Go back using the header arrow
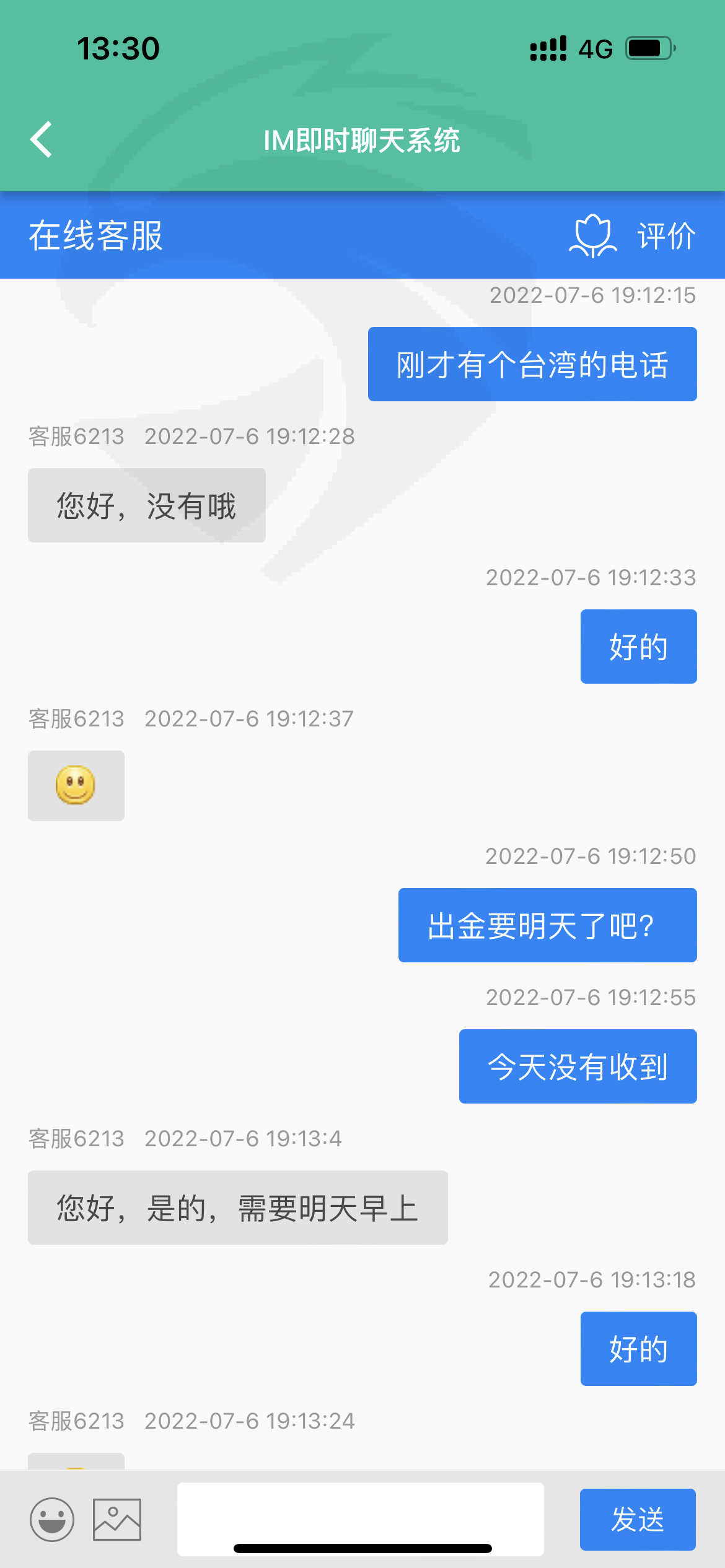The image size is (725, 1568). pos(42,140)
